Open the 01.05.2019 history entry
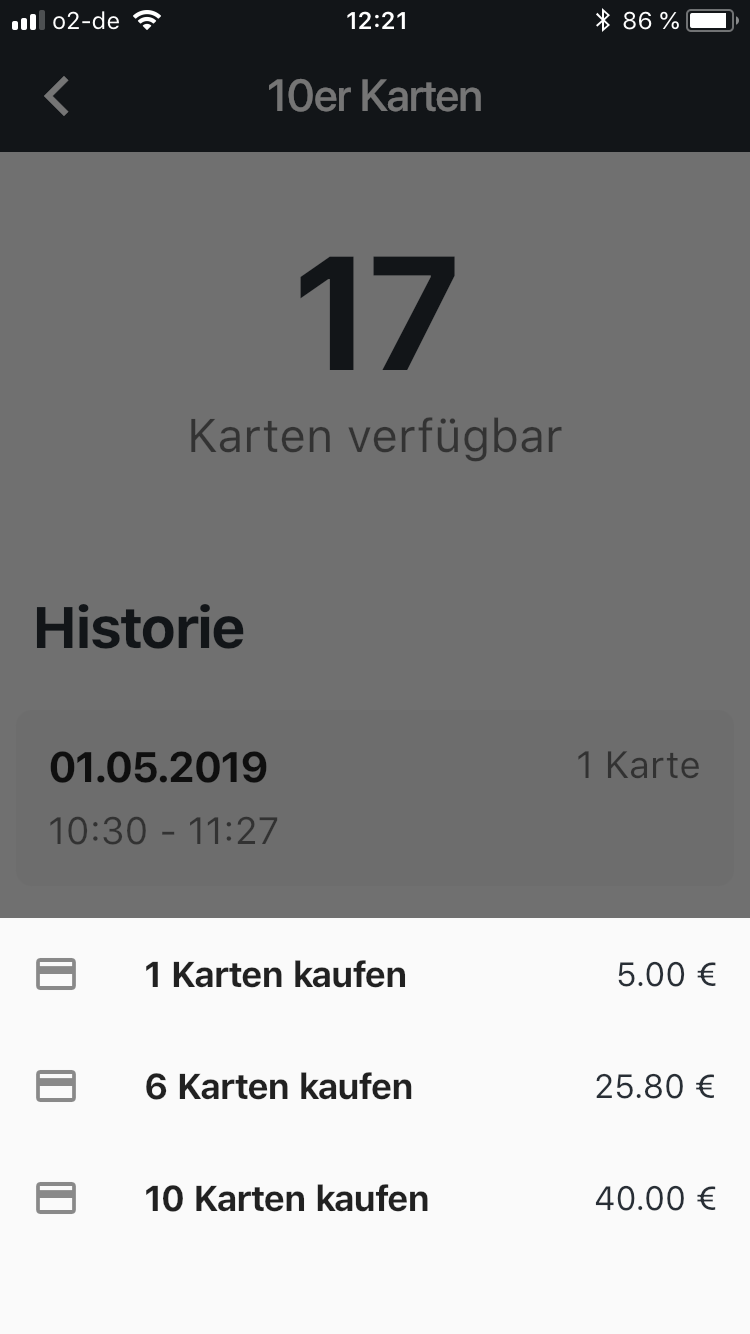Screen dimensions: 750x1334 click(375, 797)
